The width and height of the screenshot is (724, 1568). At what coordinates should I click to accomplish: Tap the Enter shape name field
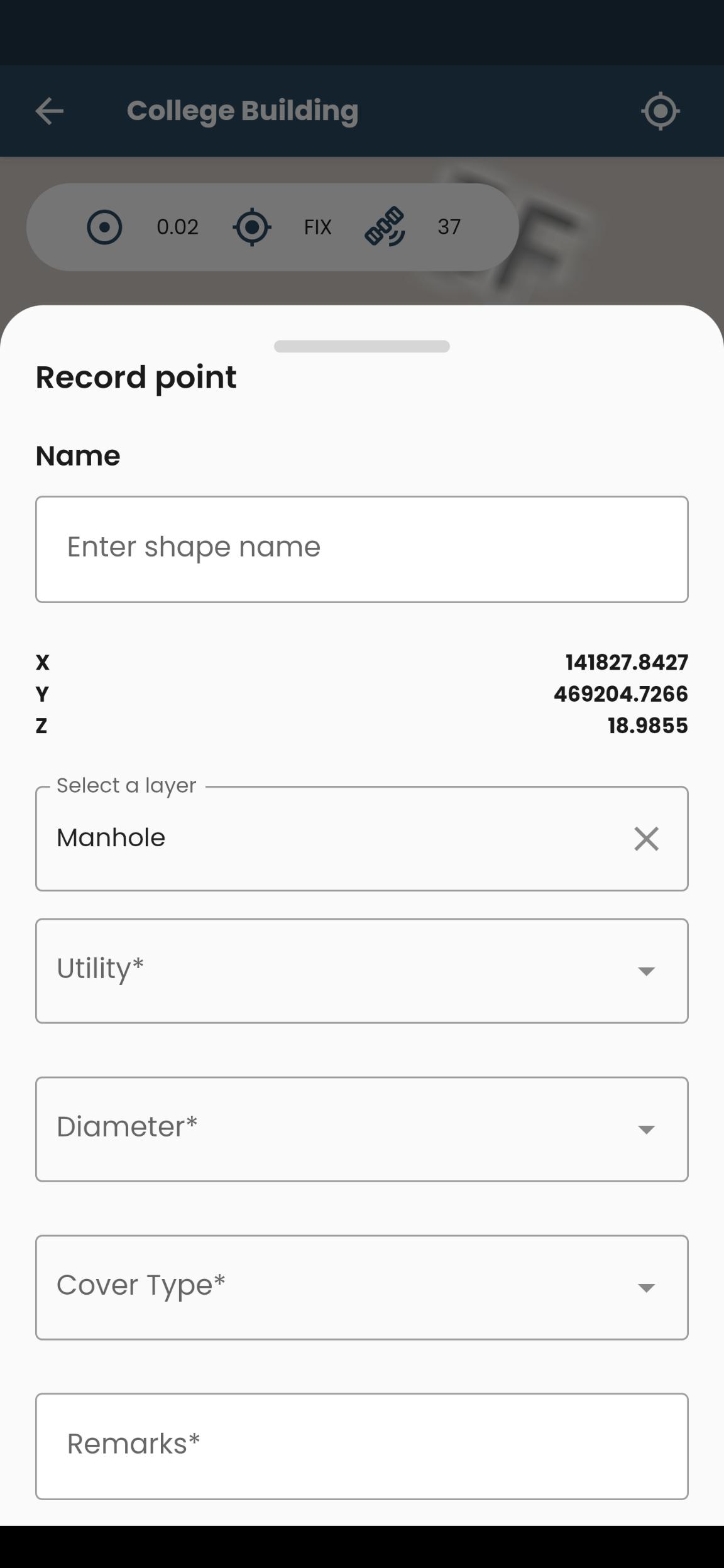coord(362,549)
